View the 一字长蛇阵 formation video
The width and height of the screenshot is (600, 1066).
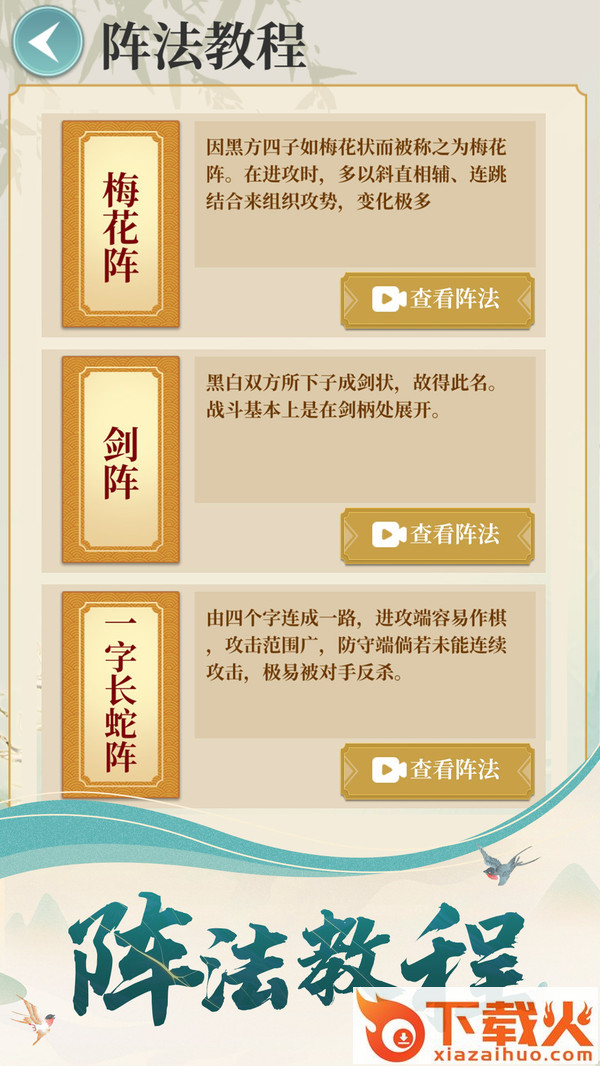(x=437, y=770)
